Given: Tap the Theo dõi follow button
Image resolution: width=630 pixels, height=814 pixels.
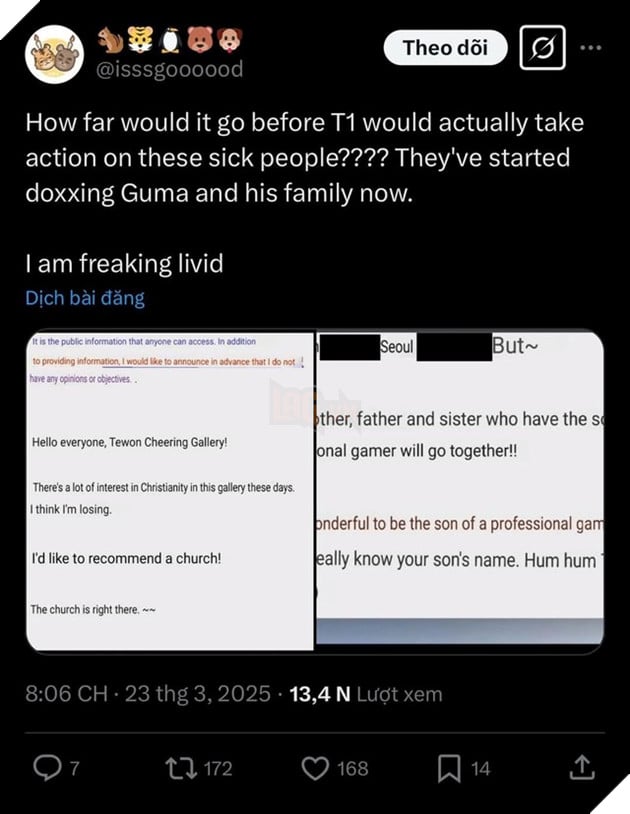Looking at the screenshot, I should point(446,47).
